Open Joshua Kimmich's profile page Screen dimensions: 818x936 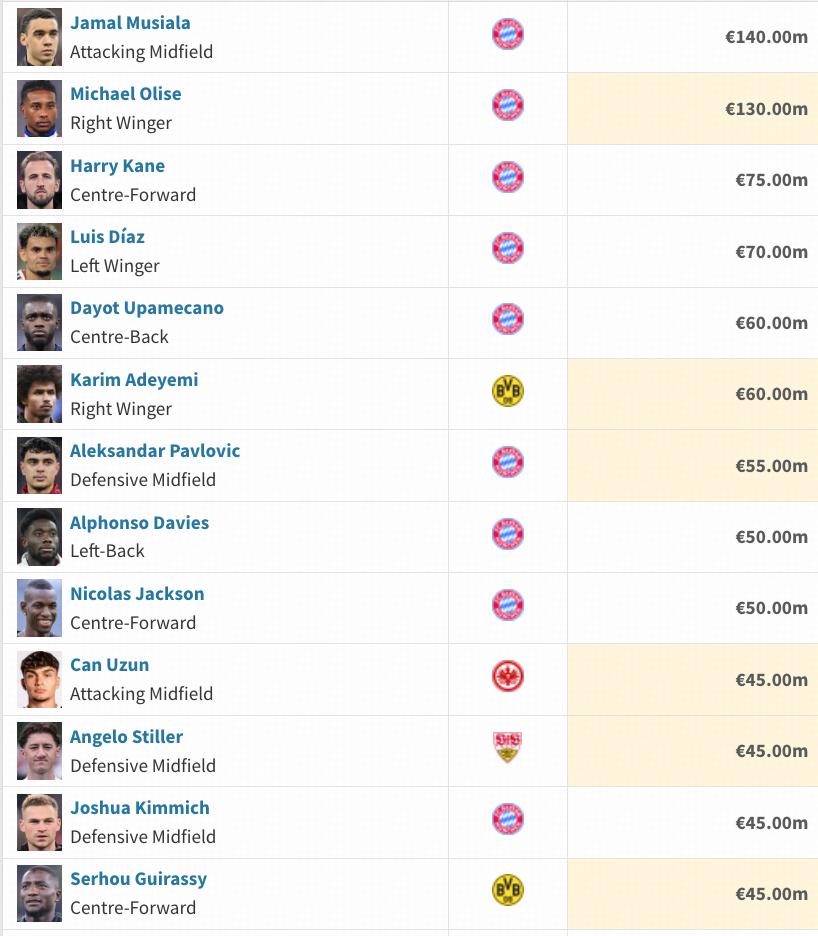[x=139, y=808]
